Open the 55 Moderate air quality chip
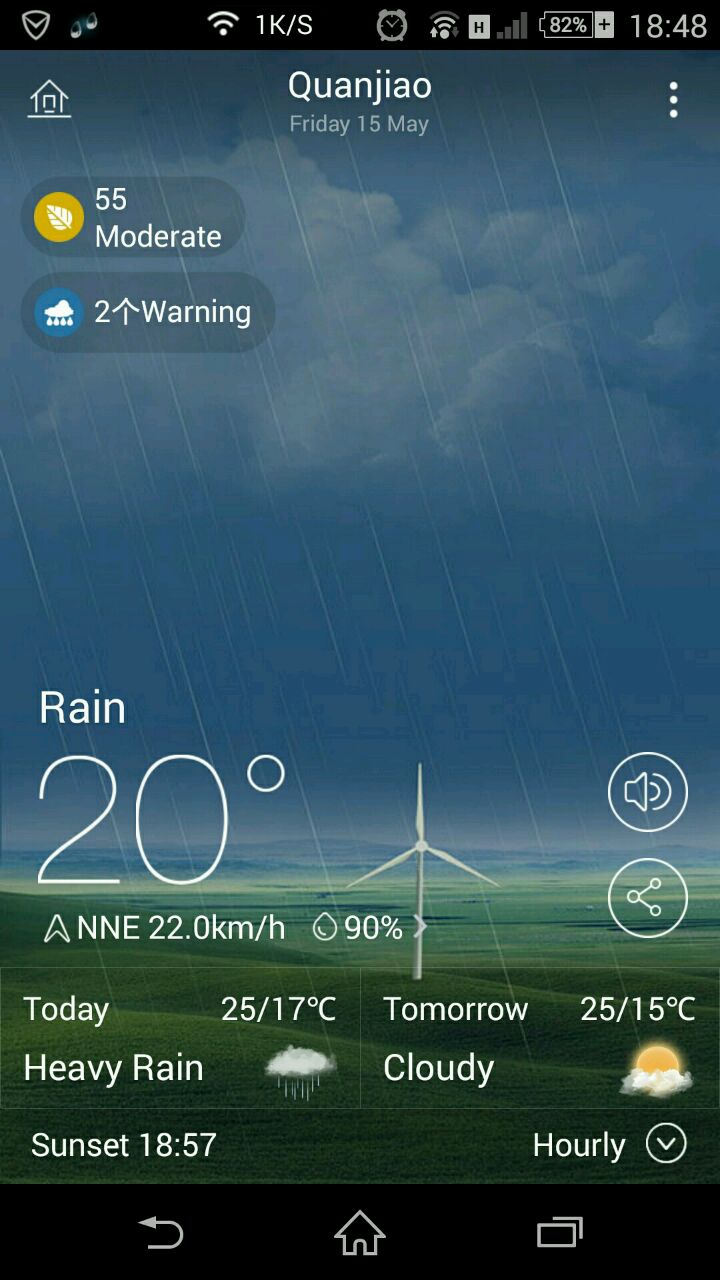Screen dimensions: 720x1280 pyautogui.click(x=132, y=217)
